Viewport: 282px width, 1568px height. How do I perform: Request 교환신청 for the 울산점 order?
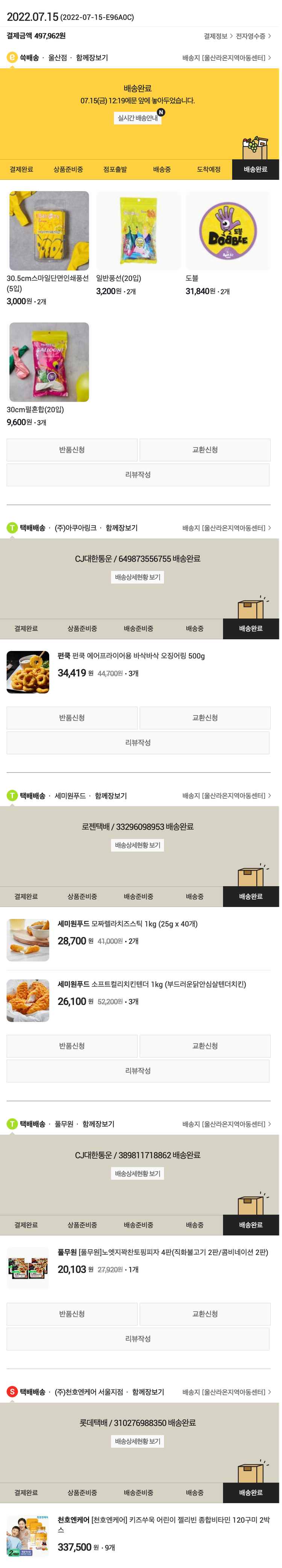[x=205, y=450]
